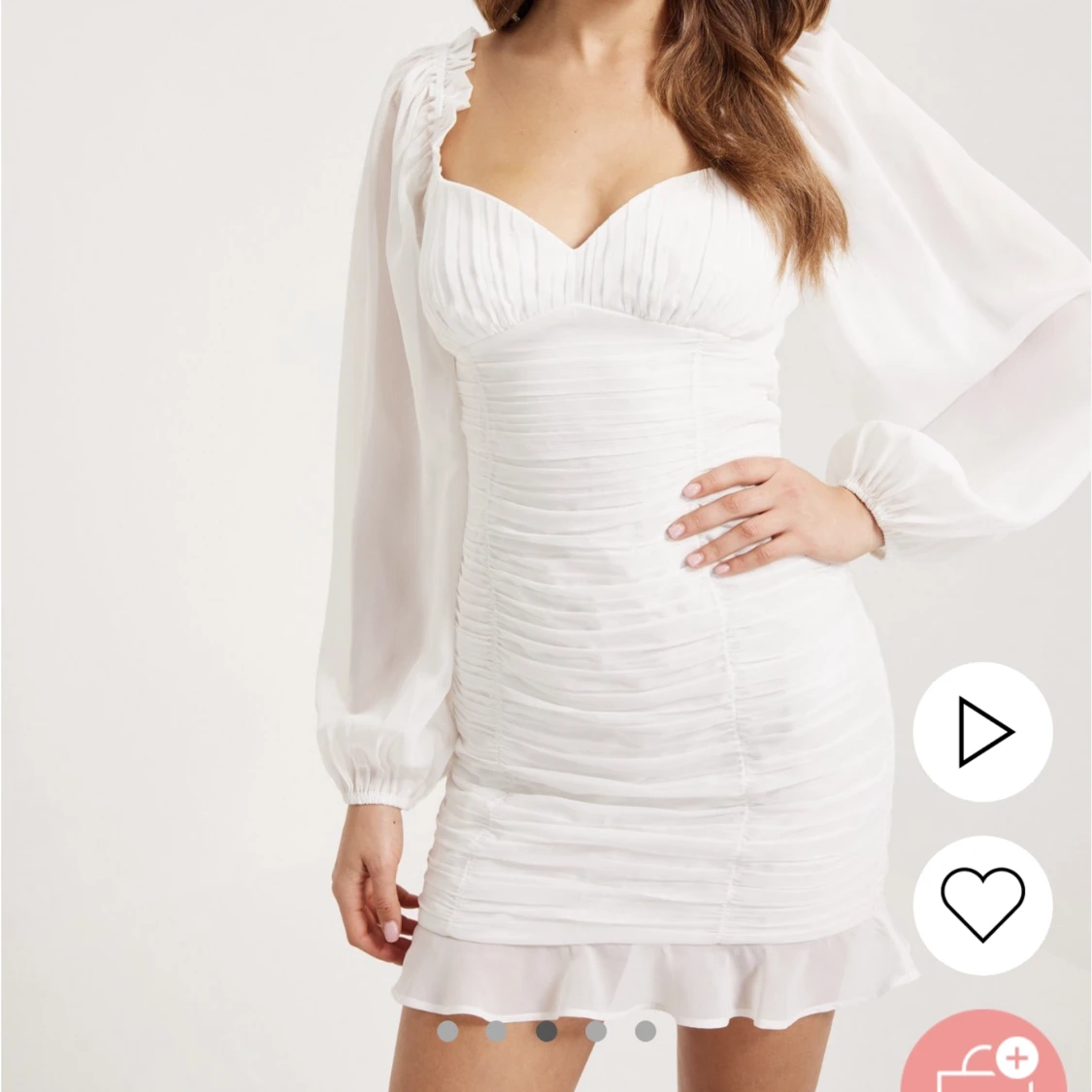Screen dimensions: 1092x1092
Task: Play the product video
Action: (982, 732)
